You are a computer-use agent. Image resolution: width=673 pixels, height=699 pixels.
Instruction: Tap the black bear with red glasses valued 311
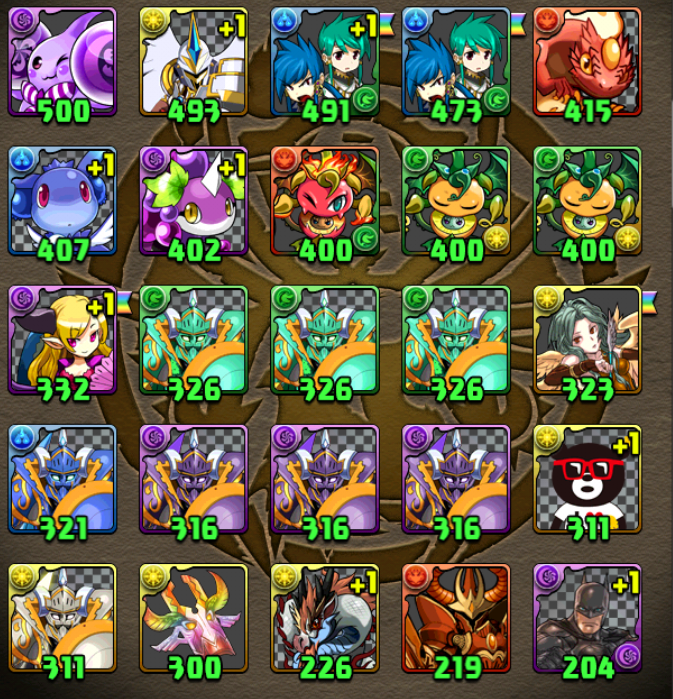pyautogui.click(x=587, y=478)
